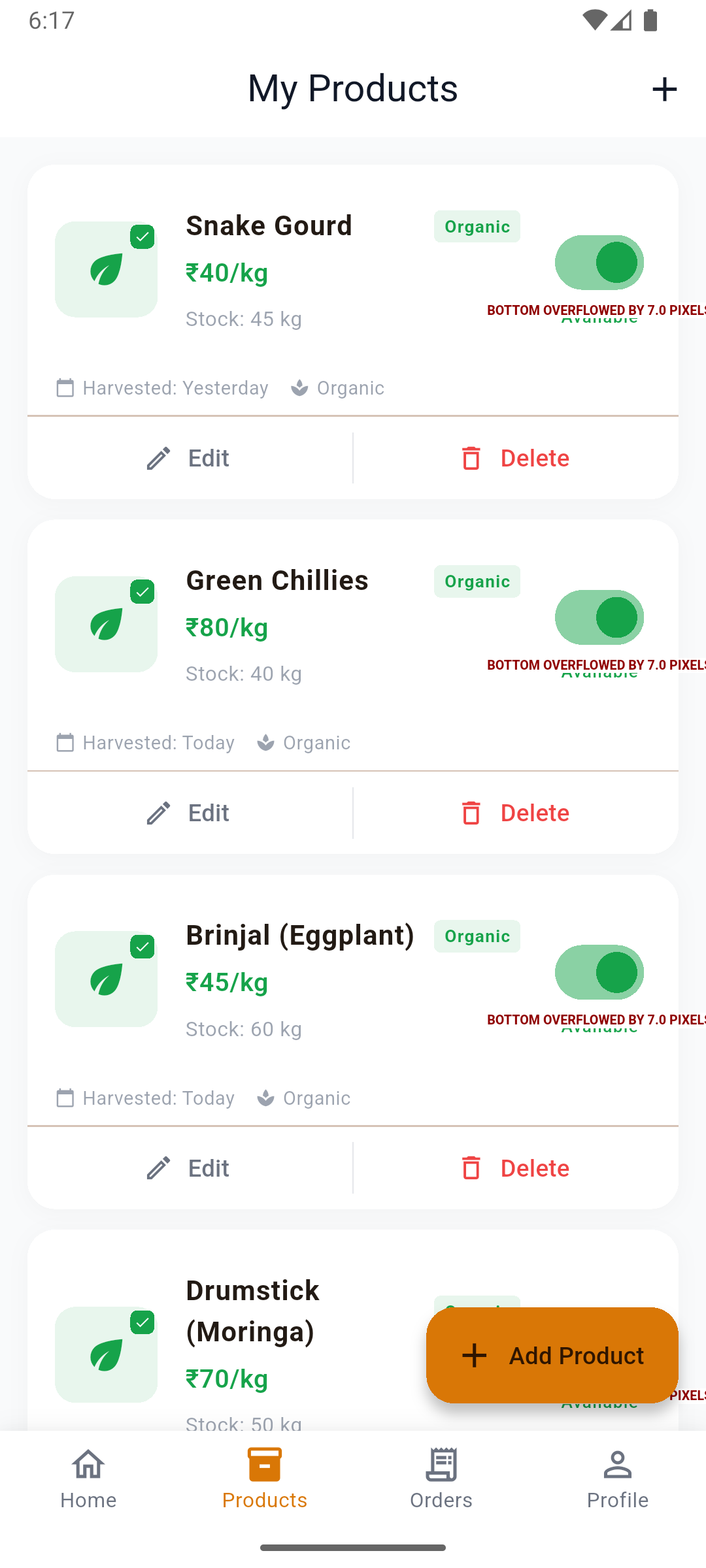706x1568 pixels.
Task: Tap the plus icon in the app bar
Action: (664, 90)
